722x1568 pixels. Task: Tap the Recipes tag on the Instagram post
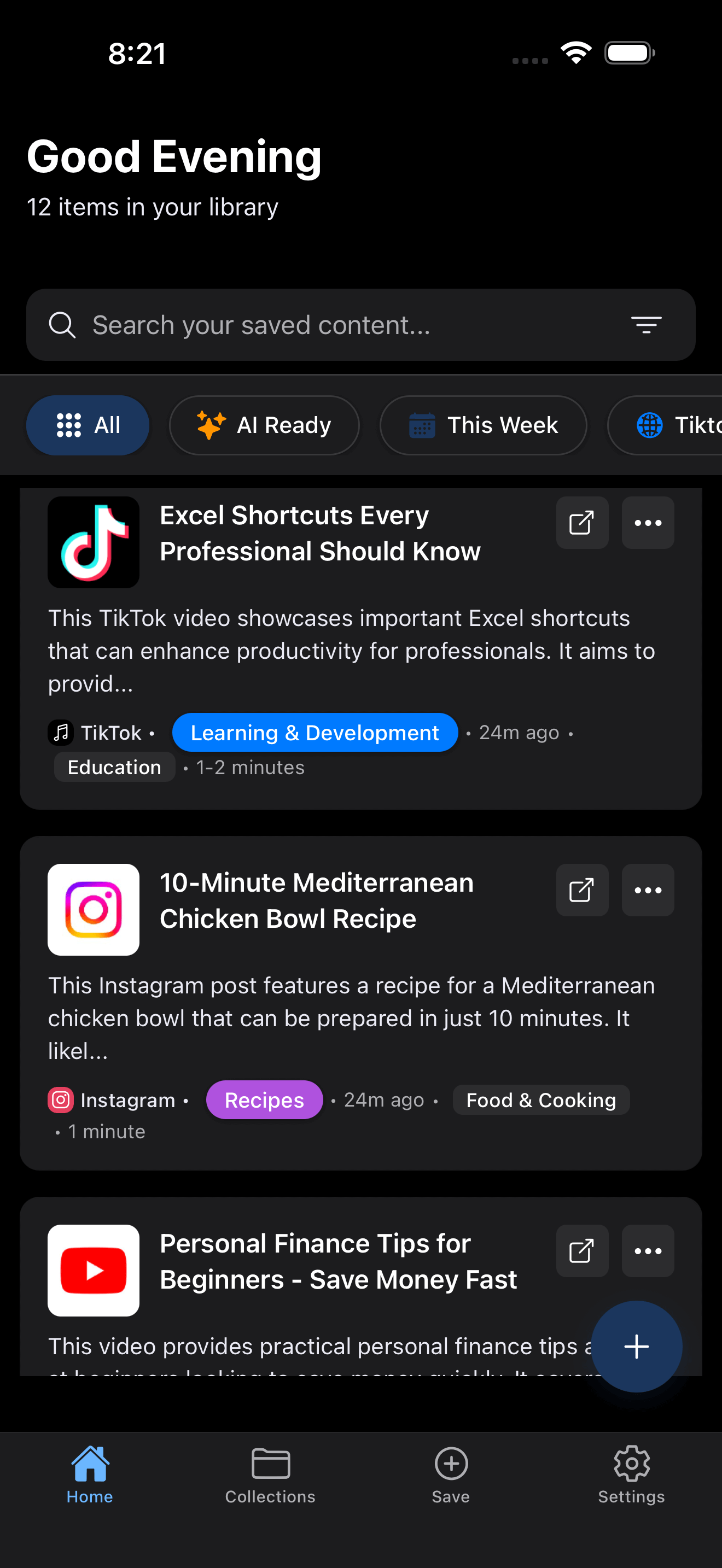click(x=264, y=1100)
